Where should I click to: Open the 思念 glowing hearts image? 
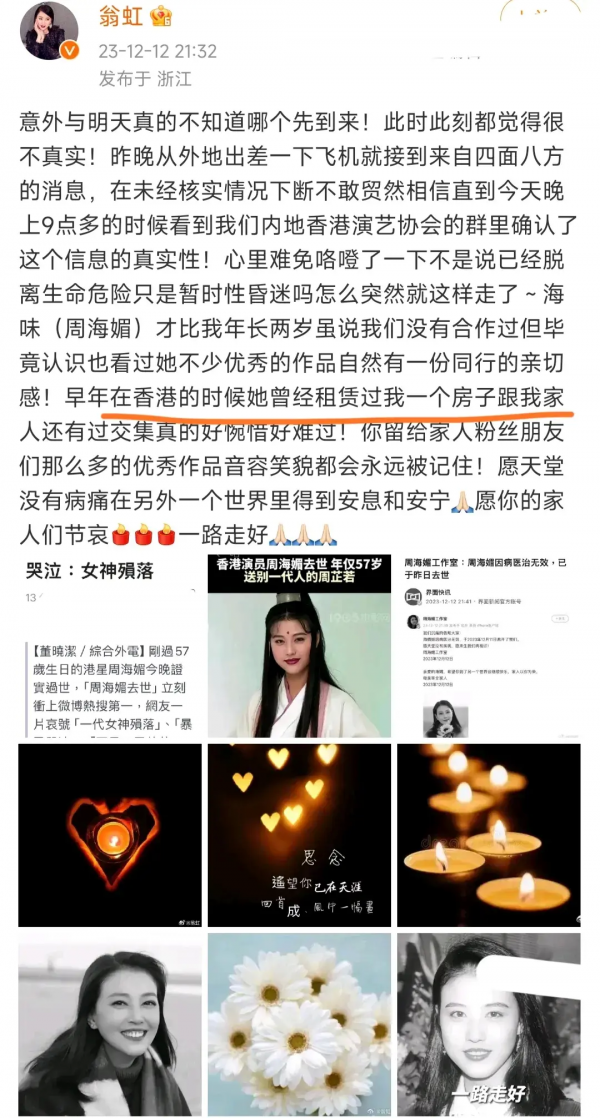click(299, 836)
